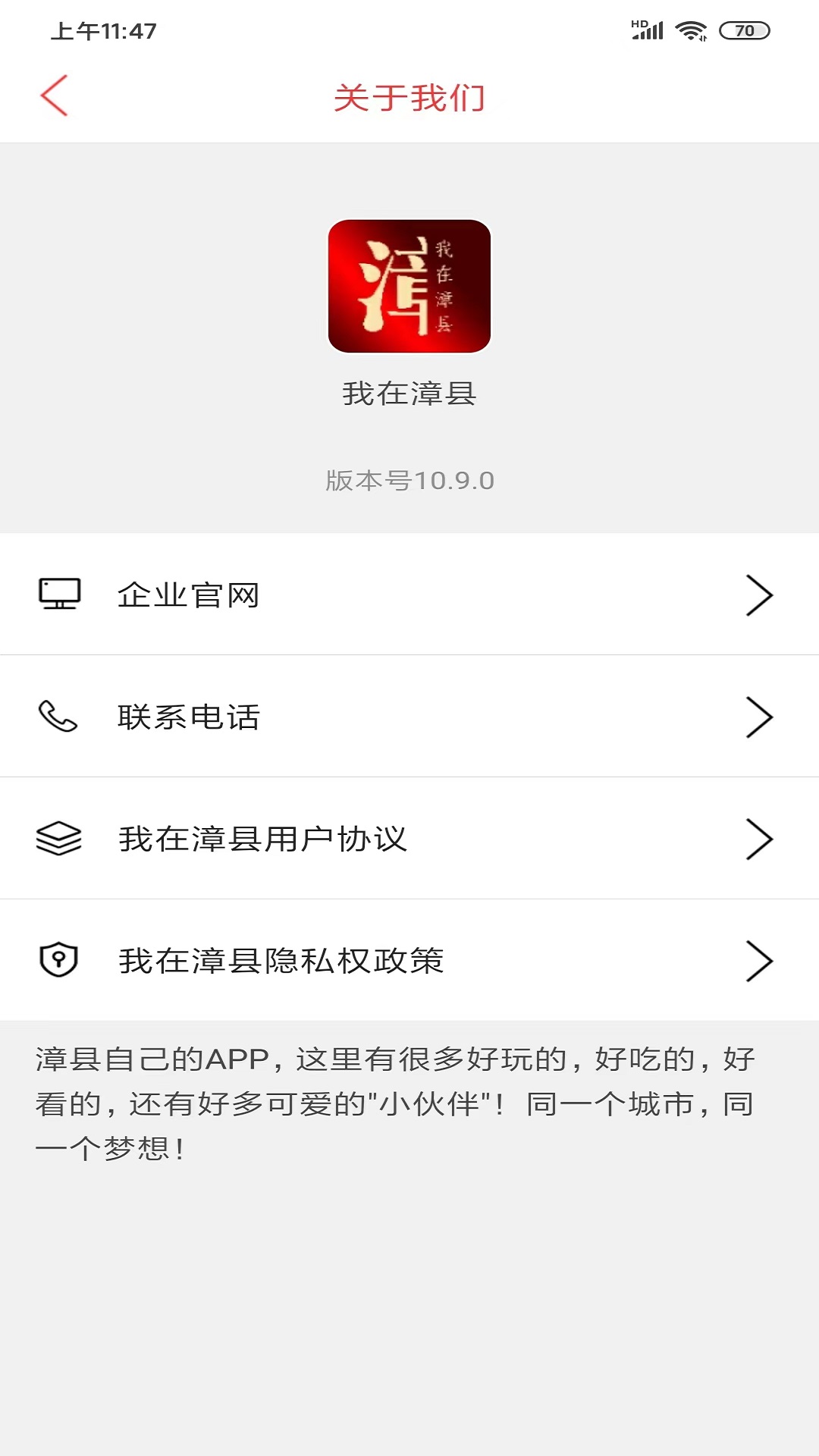Viewport: 819px width, 1456px height.
Task: Tap the version number 版本号10.9.0
Action: [409, 480]
